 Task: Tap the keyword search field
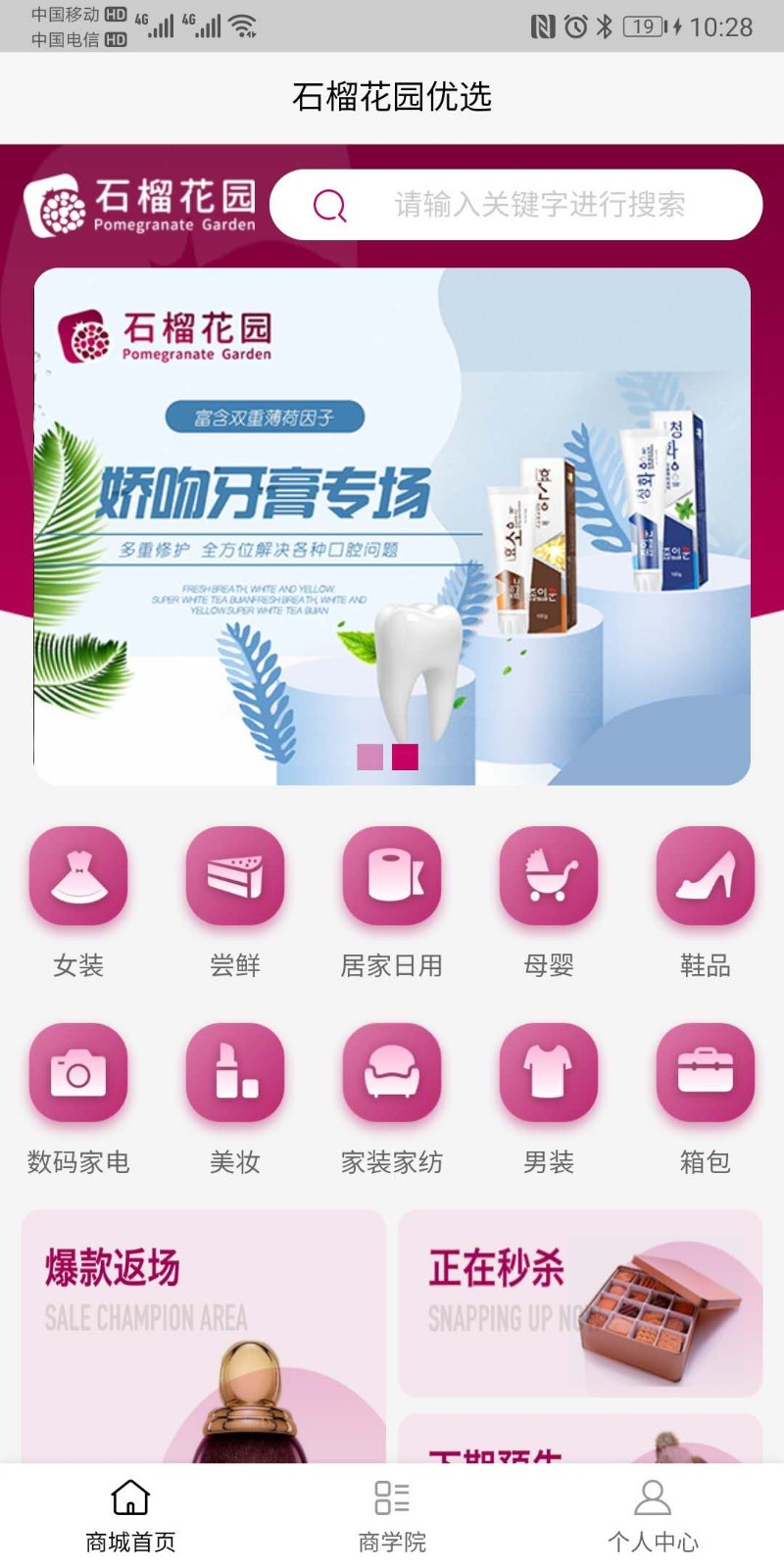537,205
